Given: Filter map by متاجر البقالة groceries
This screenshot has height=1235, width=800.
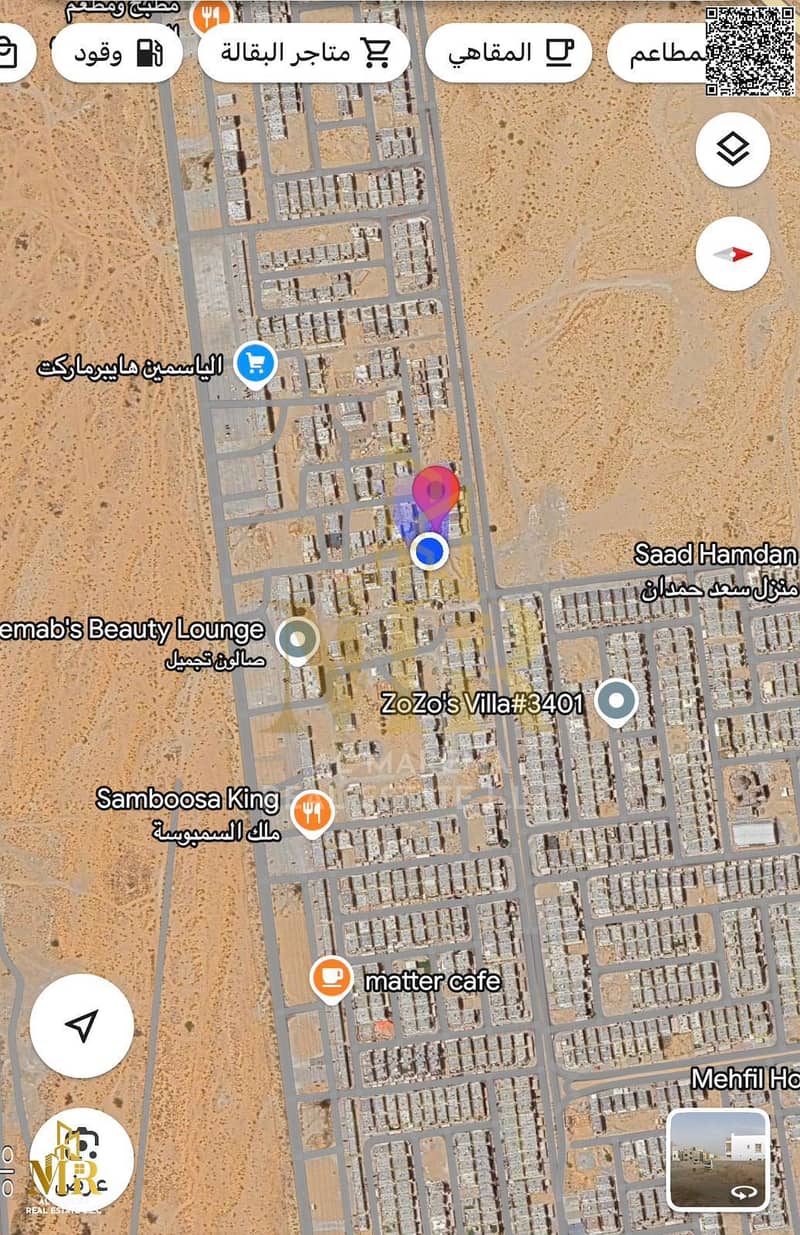Looking at the screenshot, I should click(304, 52).
